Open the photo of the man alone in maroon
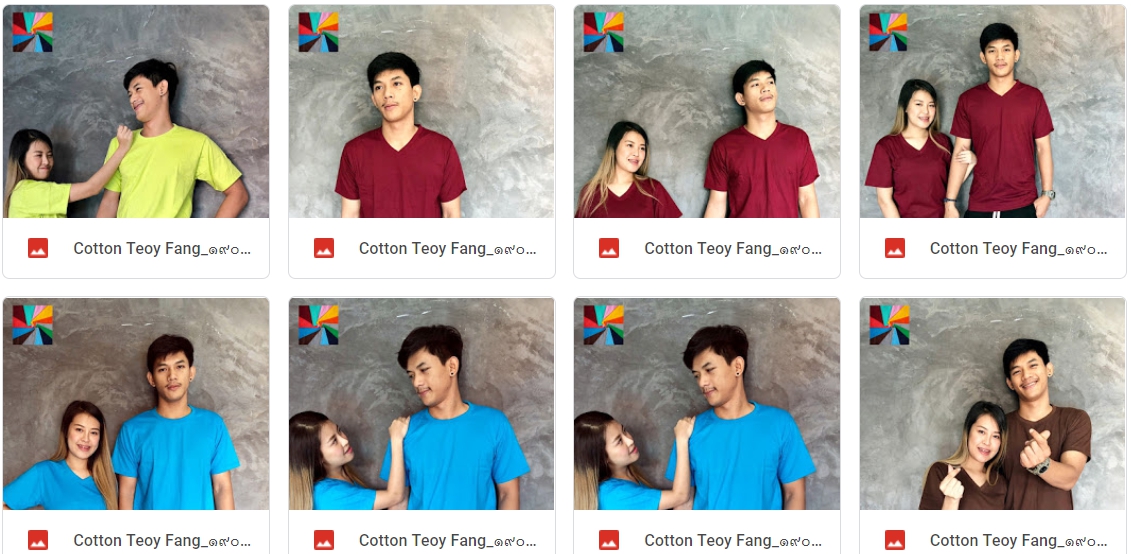 point(421,112)
